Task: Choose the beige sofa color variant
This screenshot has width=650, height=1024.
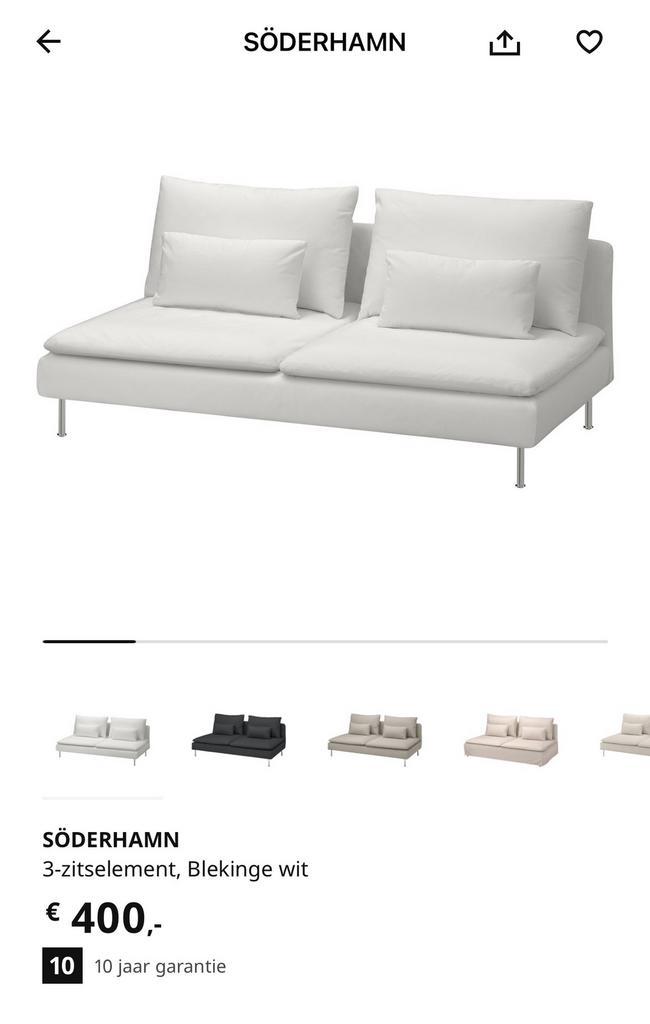Action: (x=375, y=738)
